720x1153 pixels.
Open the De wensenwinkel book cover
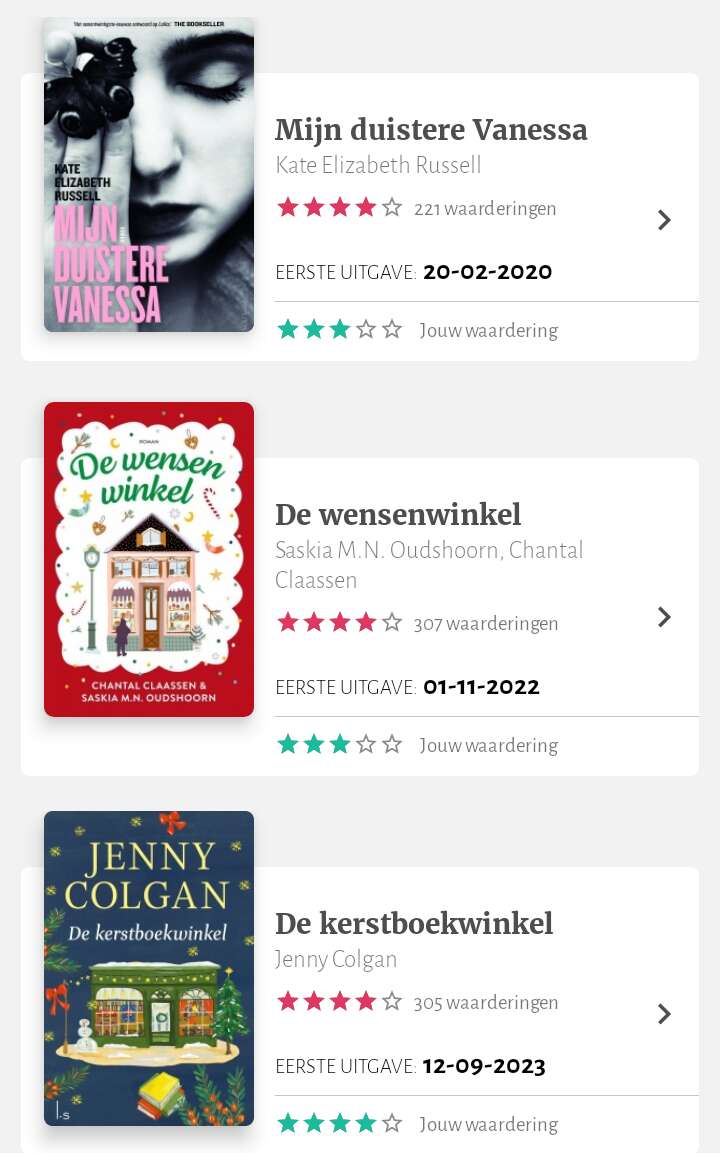[x=149, y=559]
